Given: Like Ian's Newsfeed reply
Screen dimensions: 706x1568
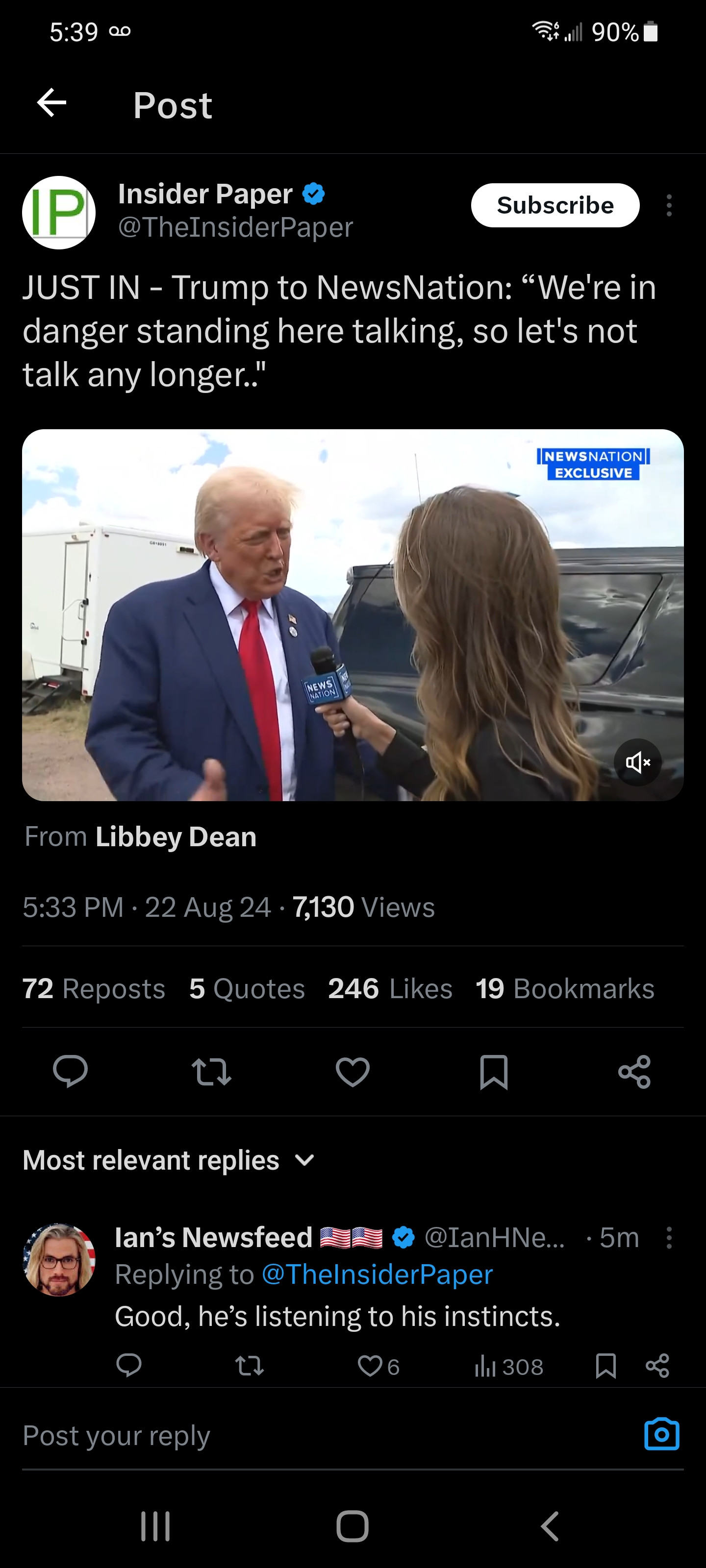Looking at the screenshot, I should (x=370, y=1367).
